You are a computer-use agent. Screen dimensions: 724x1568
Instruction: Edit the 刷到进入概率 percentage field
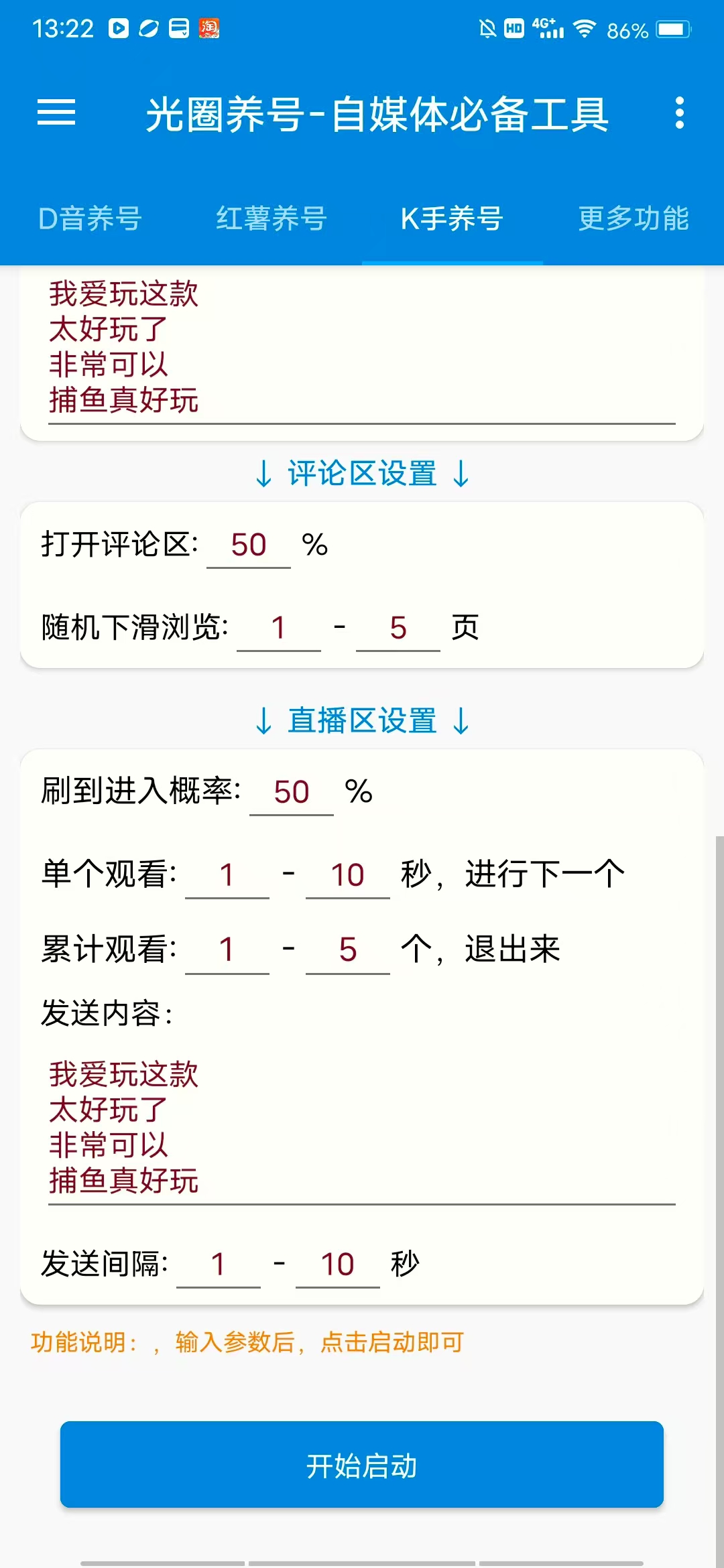[292, 792]
